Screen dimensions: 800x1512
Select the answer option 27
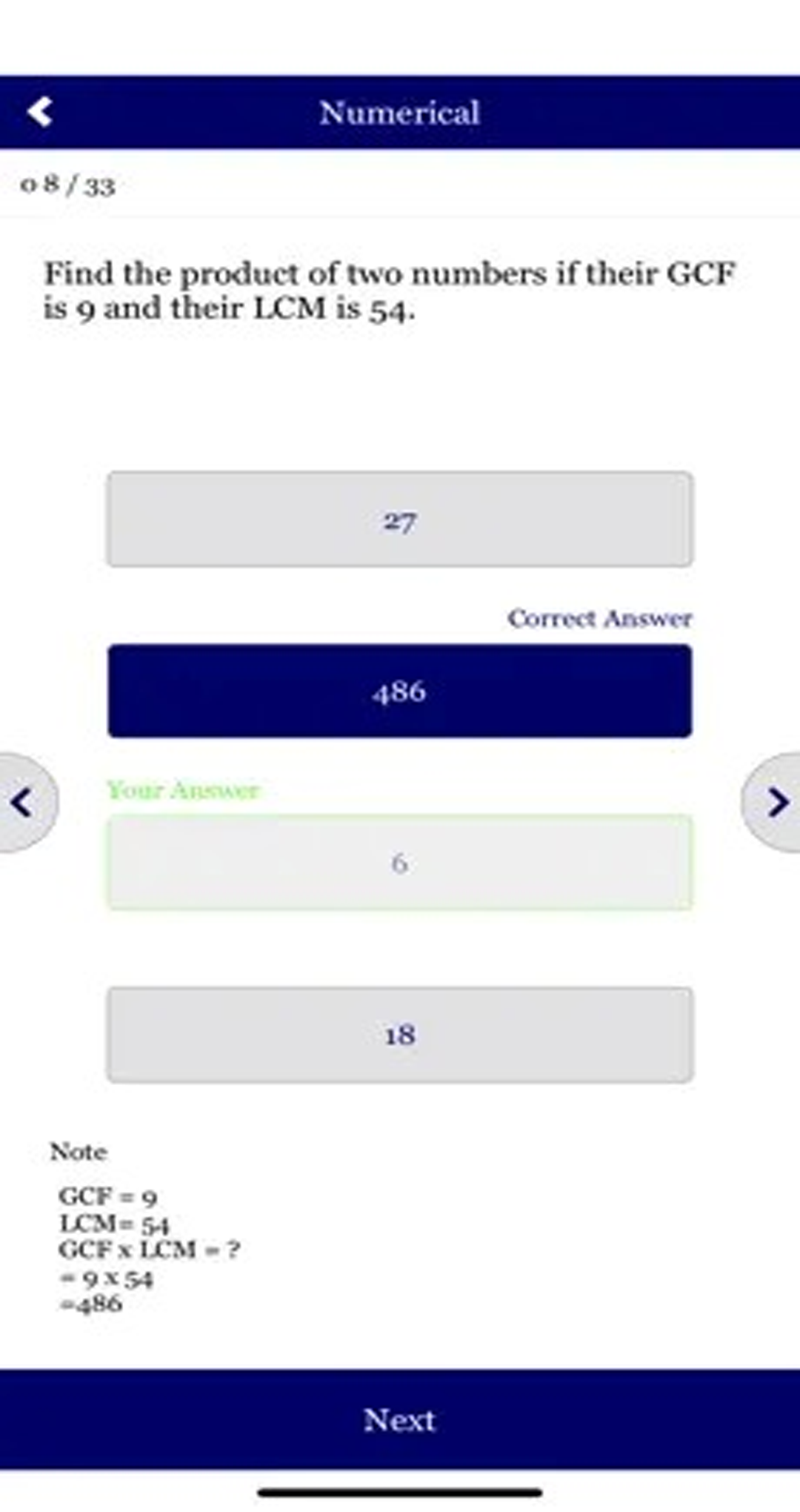click(400, 520)
